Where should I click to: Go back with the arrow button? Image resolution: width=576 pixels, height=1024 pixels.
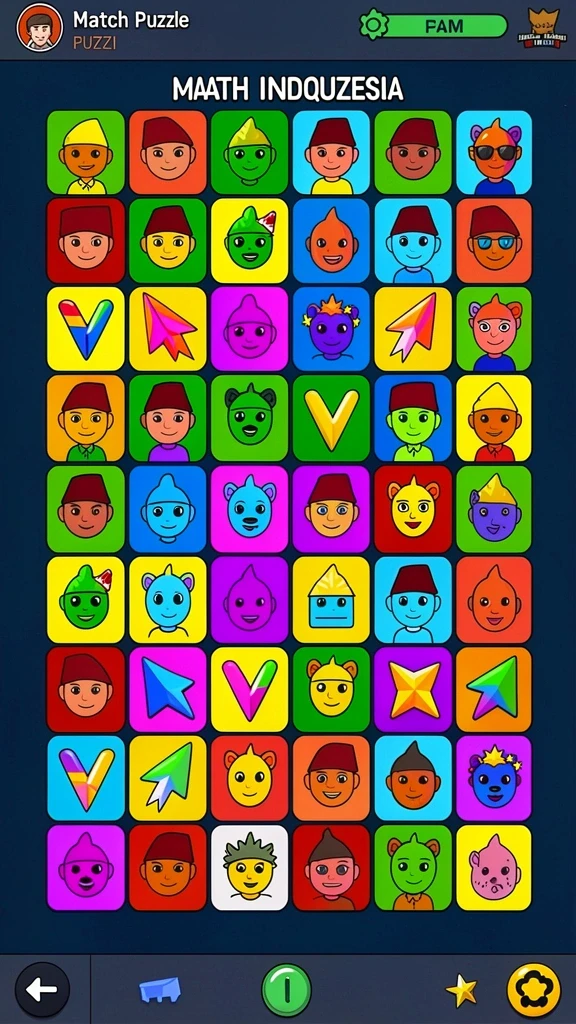(42, 990)
